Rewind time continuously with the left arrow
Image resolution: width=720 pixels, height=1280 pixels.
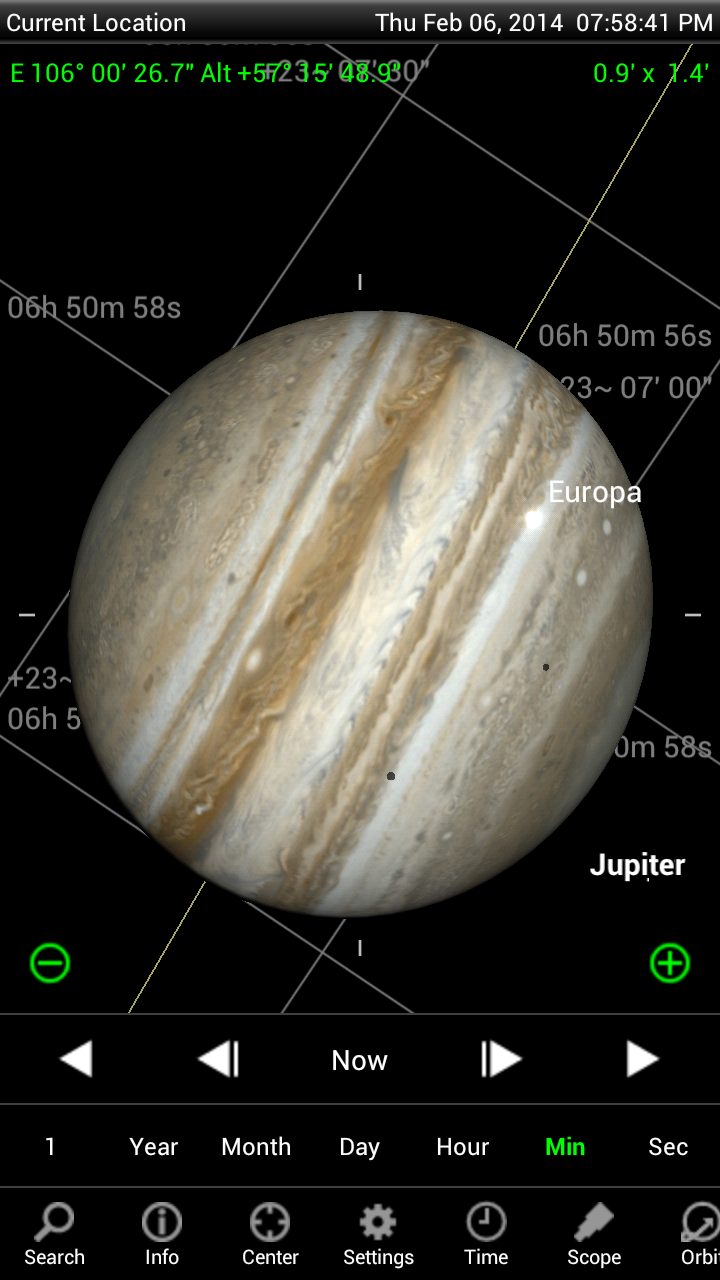coord(77,1059)
